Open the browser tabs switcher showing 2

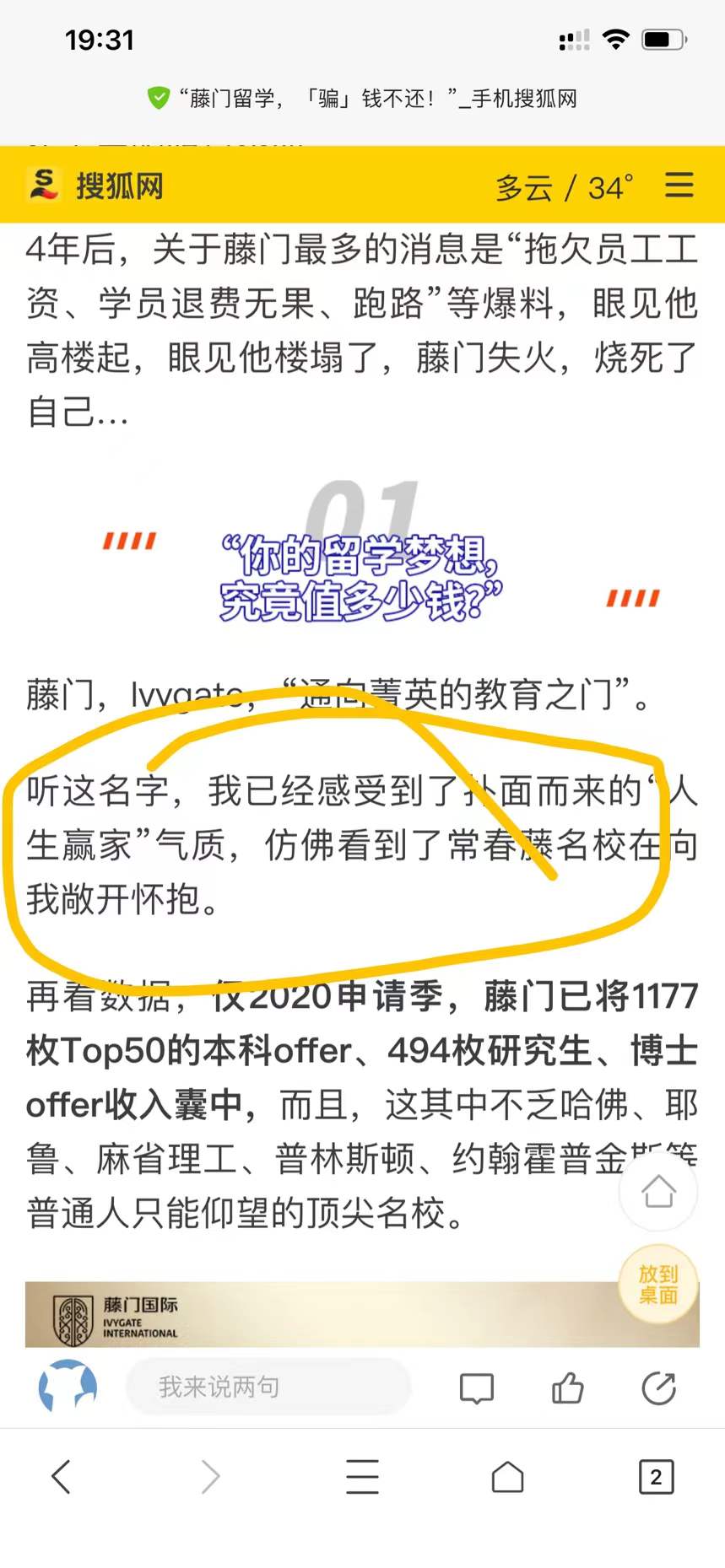tap(656, 1477)
